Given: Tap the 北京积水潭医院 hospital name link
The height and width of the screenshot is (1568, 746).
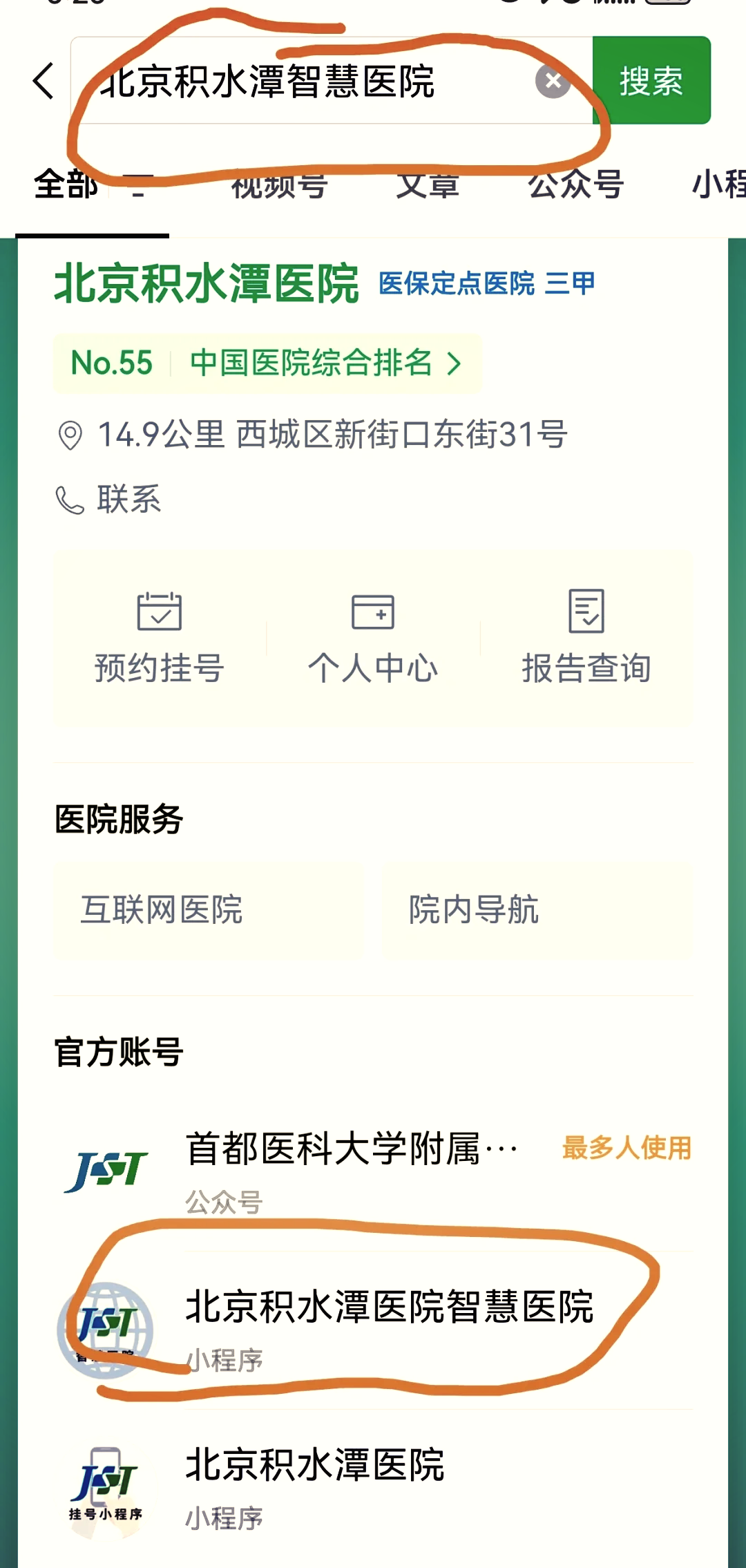Looking at the screenshot, I should pos(207,283).
